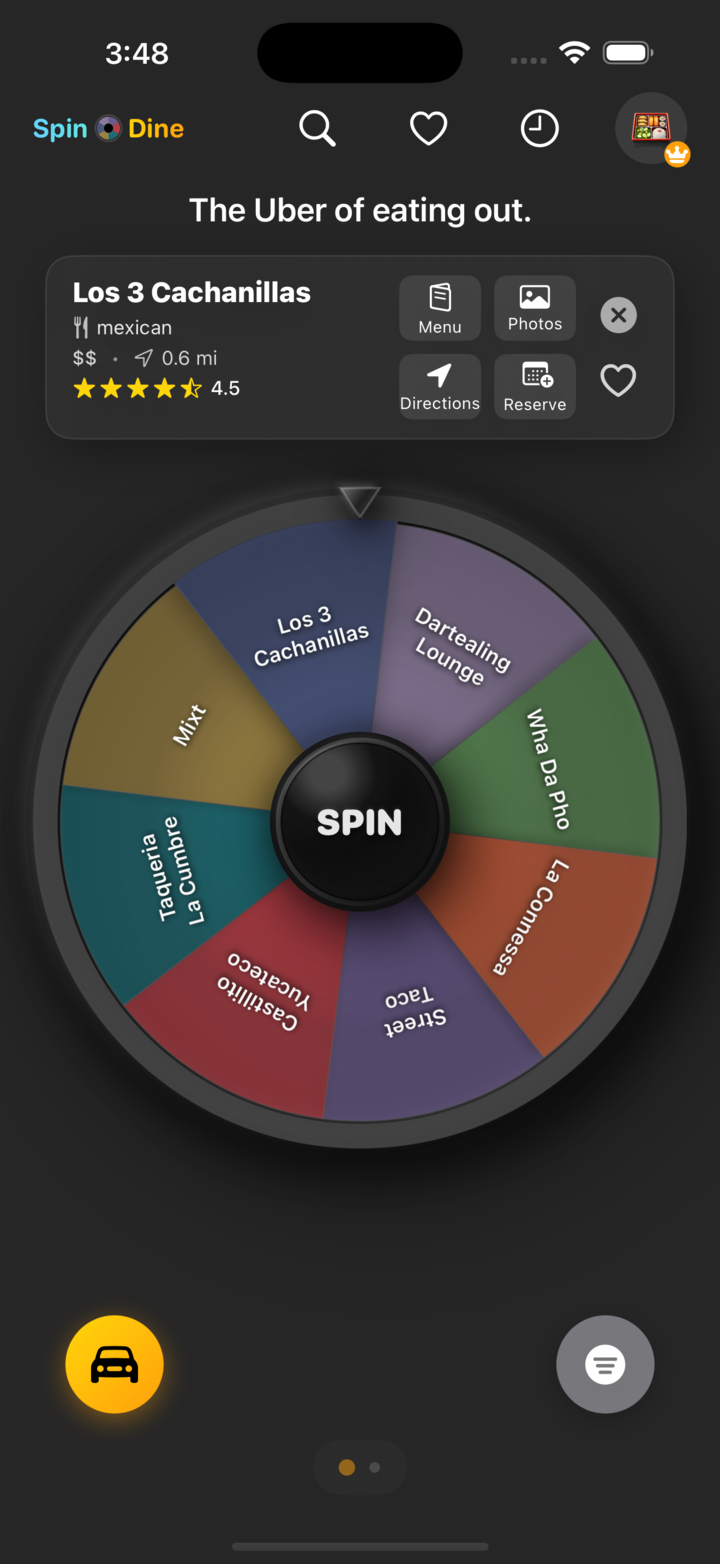Open your profile avatar with the crown badge
This screenshot has width=720, height=1564.
coord(651,128)
